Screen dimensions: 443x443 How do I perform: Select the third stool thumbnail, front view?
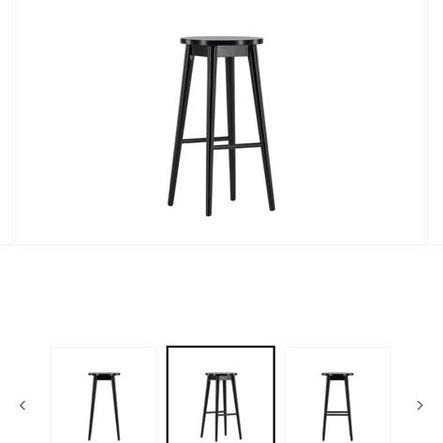click(x=338, y=395)
